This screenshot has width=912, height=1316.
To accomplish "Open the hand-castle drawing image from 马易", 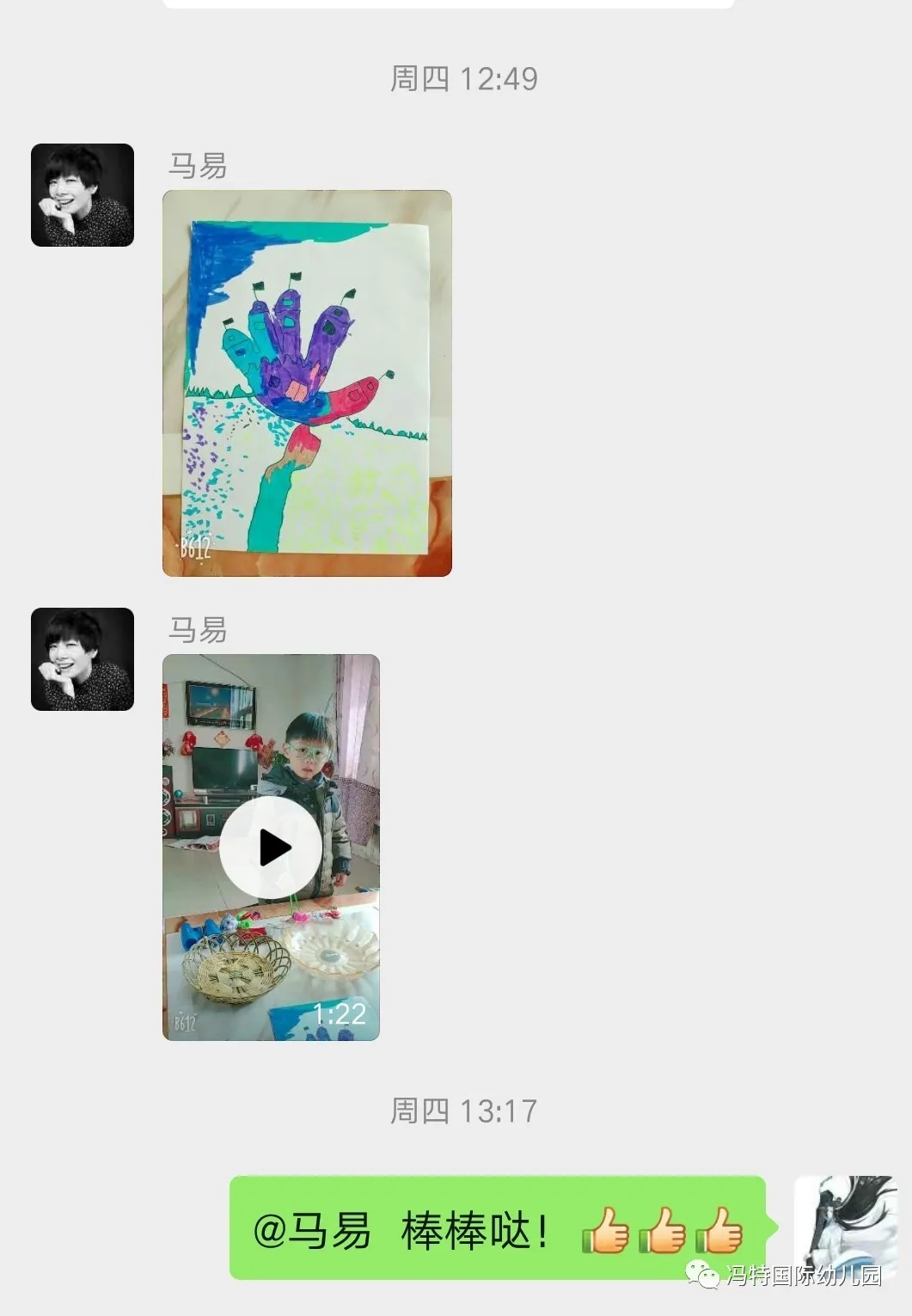I will pyautogui.click(x=307, y=383).
